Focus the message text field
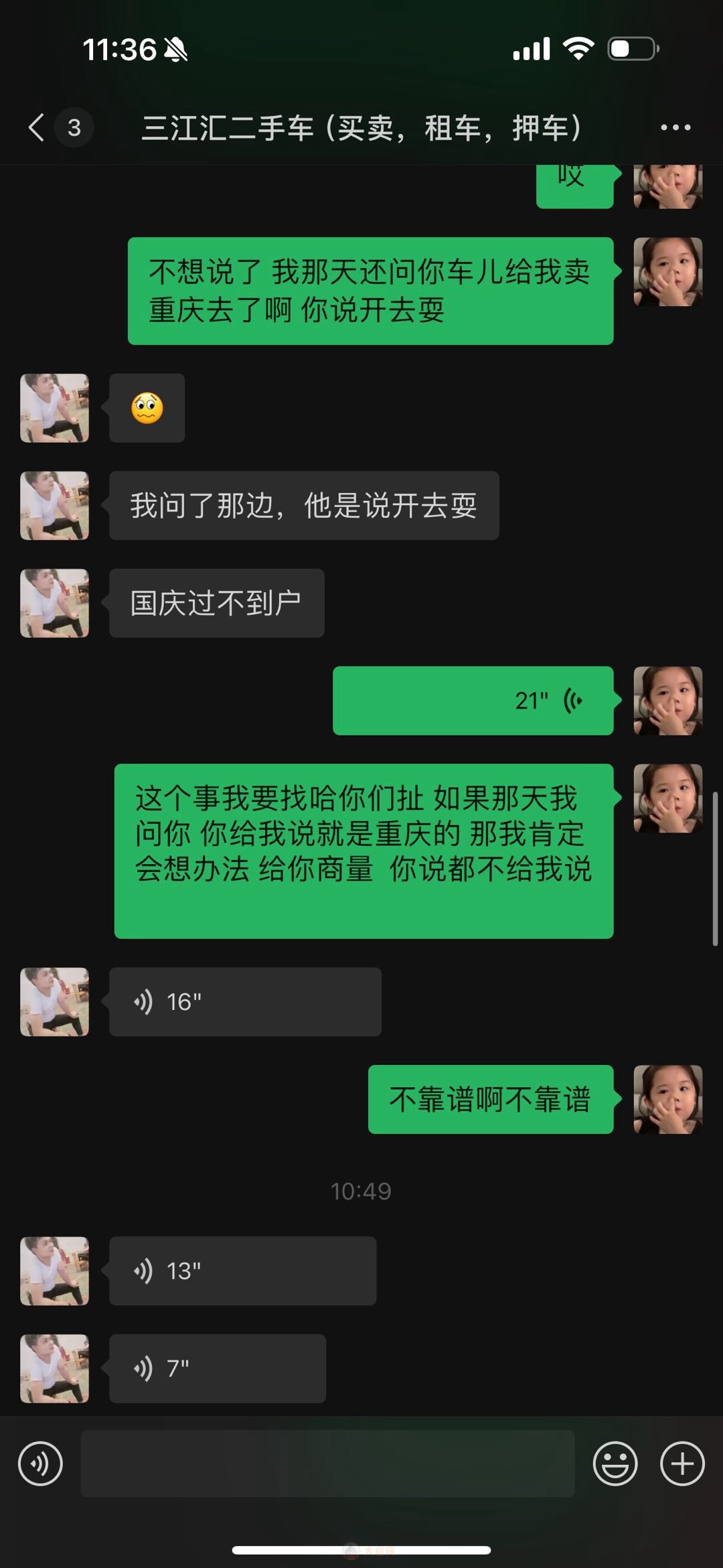The width and height of the screenshot is (723, 1568). [x=327, y=1464]
